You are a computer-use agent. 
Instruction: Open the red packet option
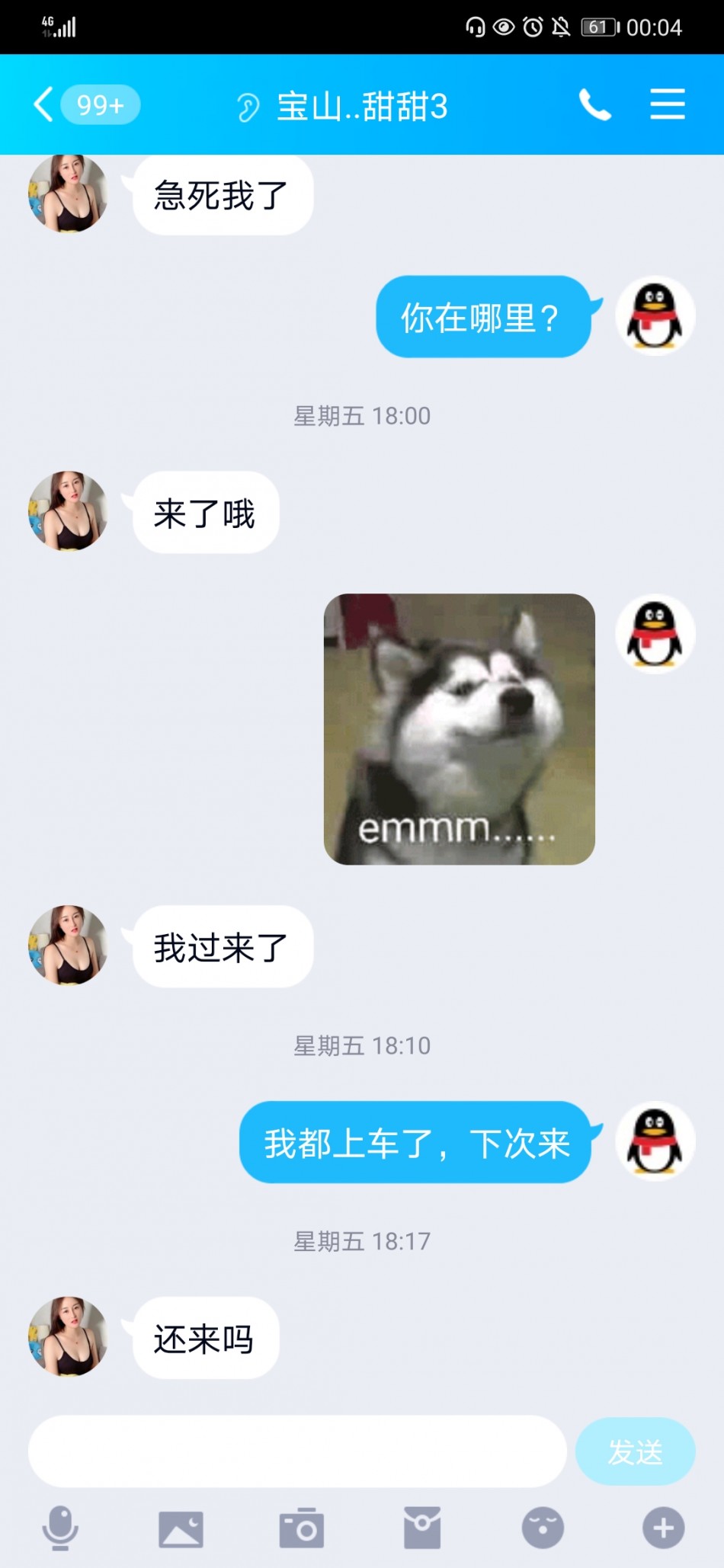(x=422, y=1528)
